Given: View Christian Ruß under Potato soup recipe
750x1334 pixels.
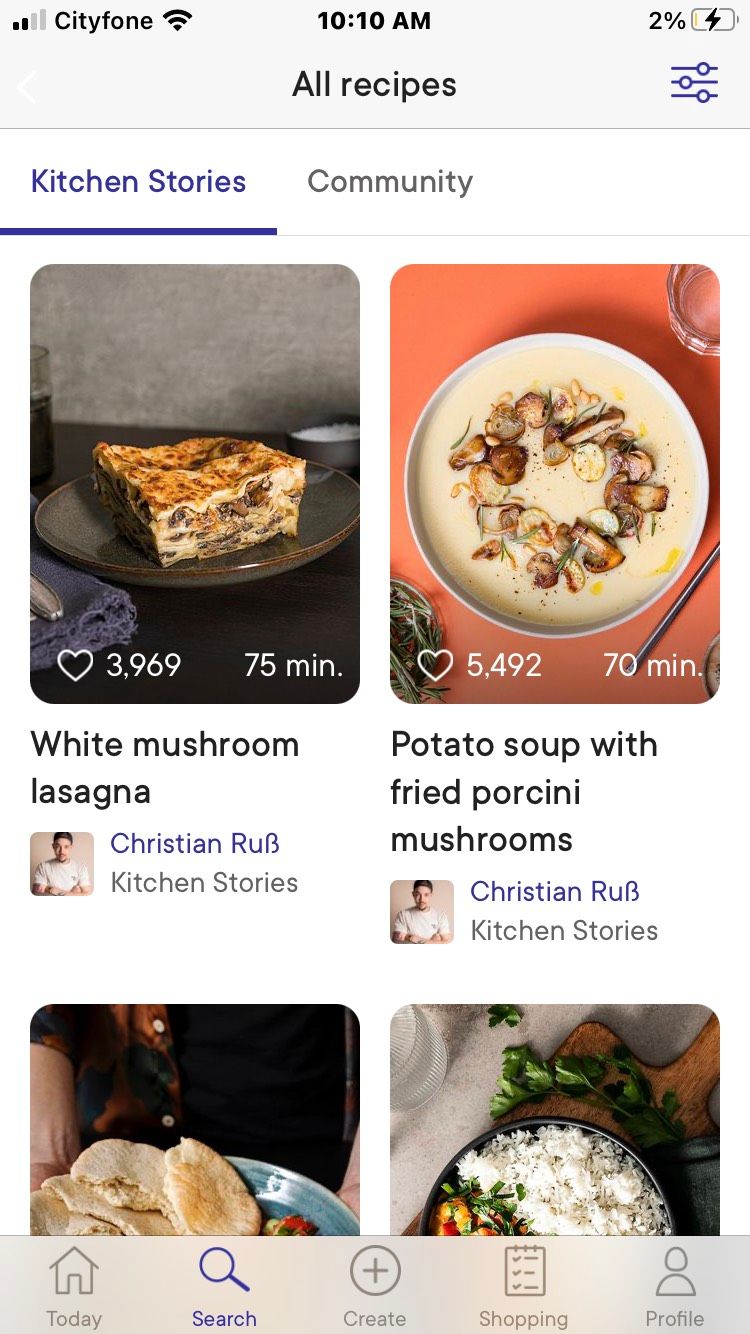Looking at the screenshot, I should click(x=554, y=892).
